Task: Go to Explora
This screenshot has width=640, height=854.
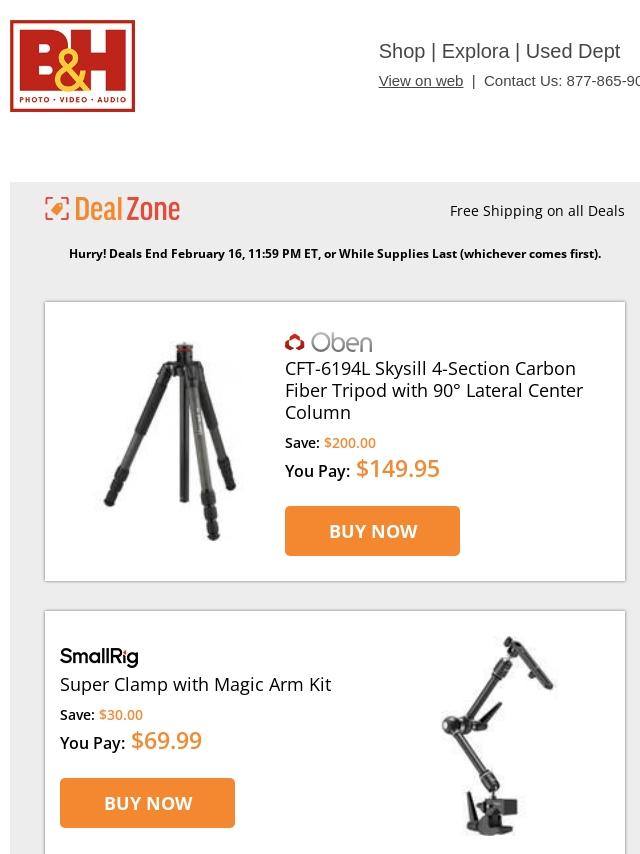Action: [475, 51]
